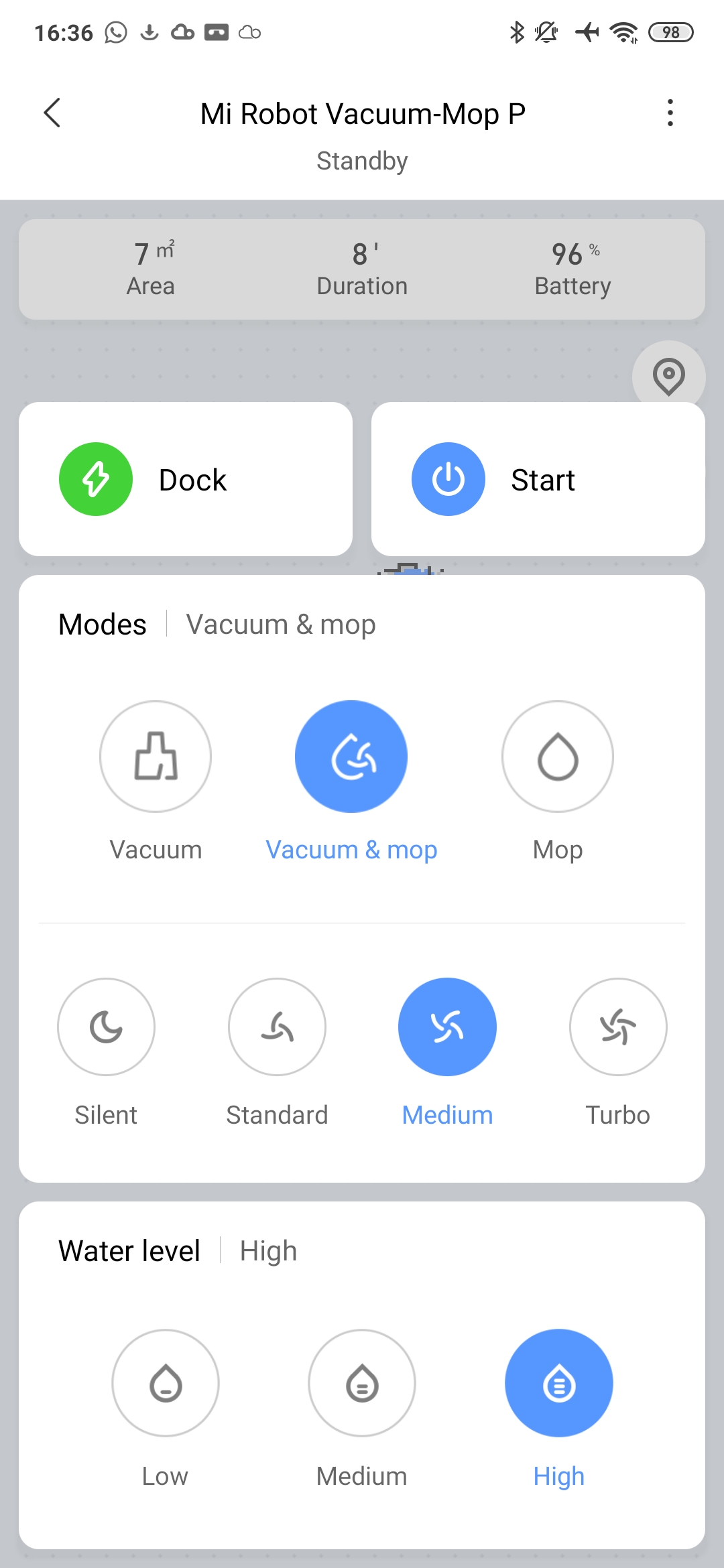Choose Medium water level

[x=362, y=1383]
